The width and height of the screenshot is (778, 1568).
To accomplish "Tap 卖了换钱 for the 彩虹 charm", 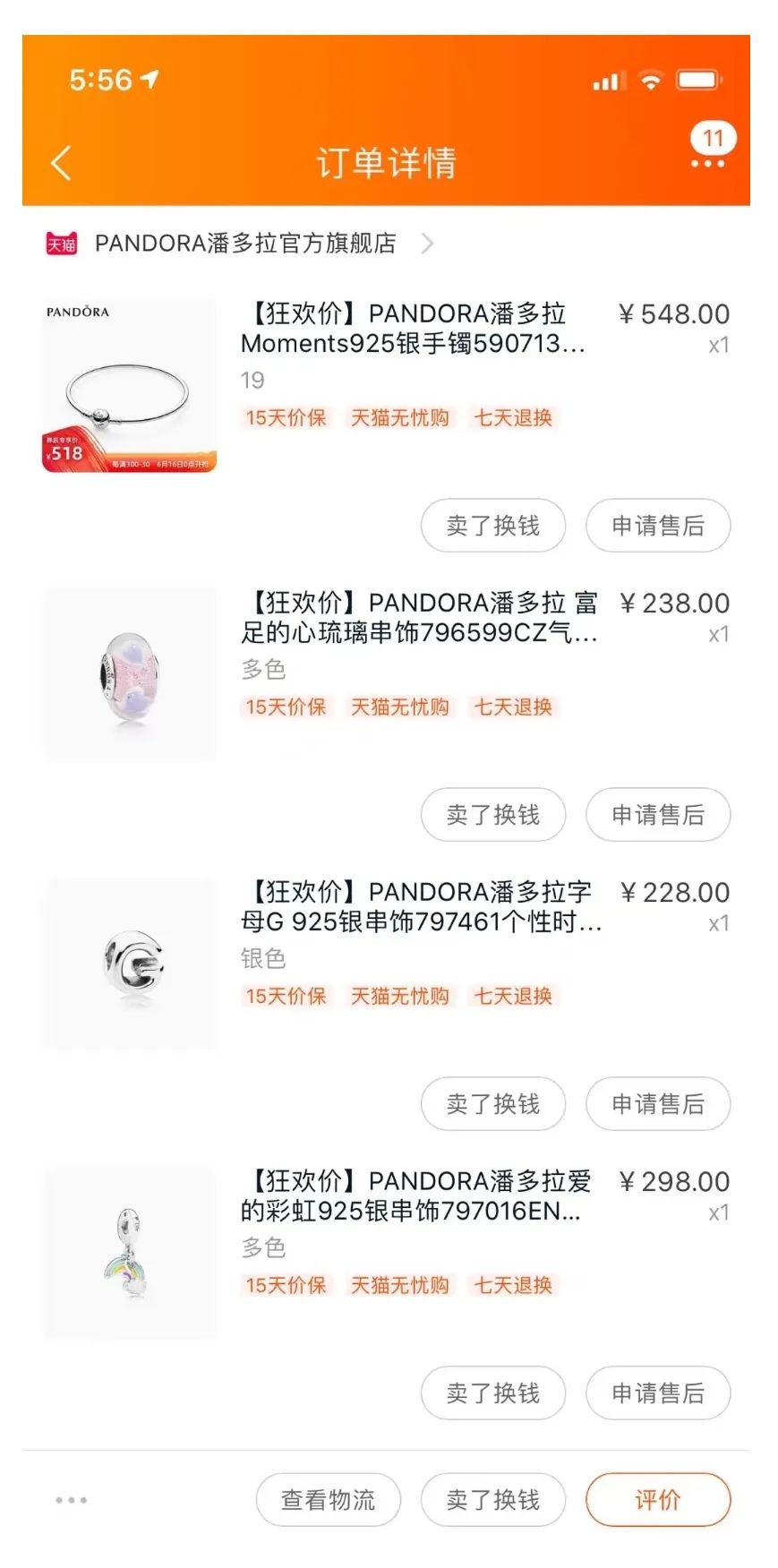I will [492, 1393].
